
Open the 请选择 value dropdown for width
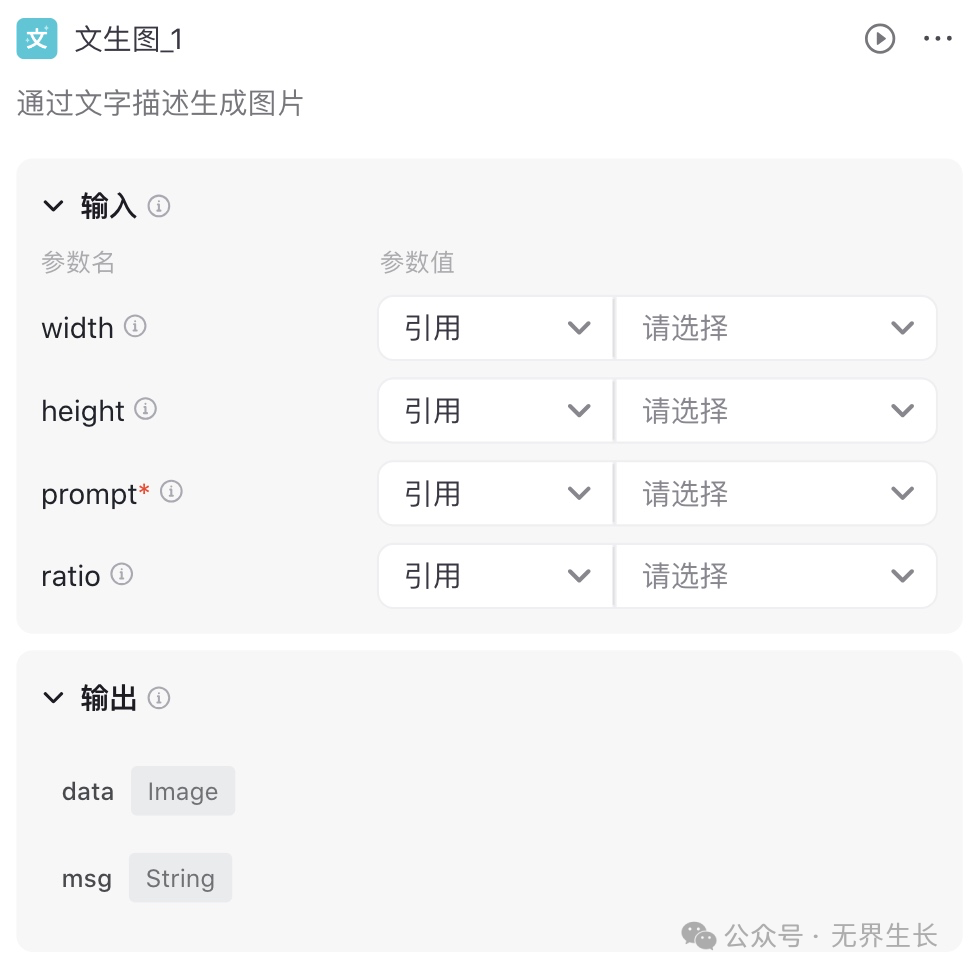point(775,328)
